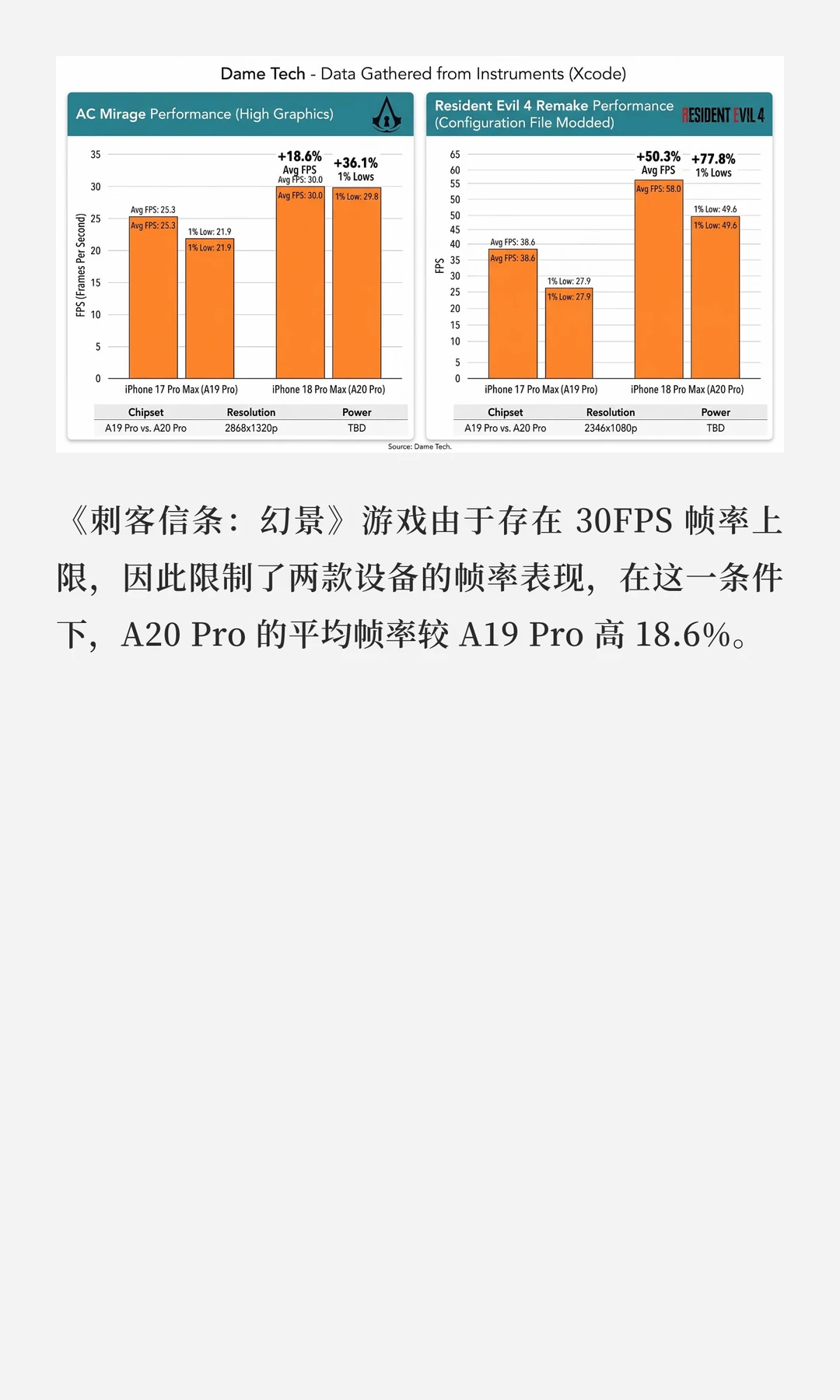Open the Dame Tech benchmark chart image
This screenshot has width=840, height=1400.
coord(420,254)
